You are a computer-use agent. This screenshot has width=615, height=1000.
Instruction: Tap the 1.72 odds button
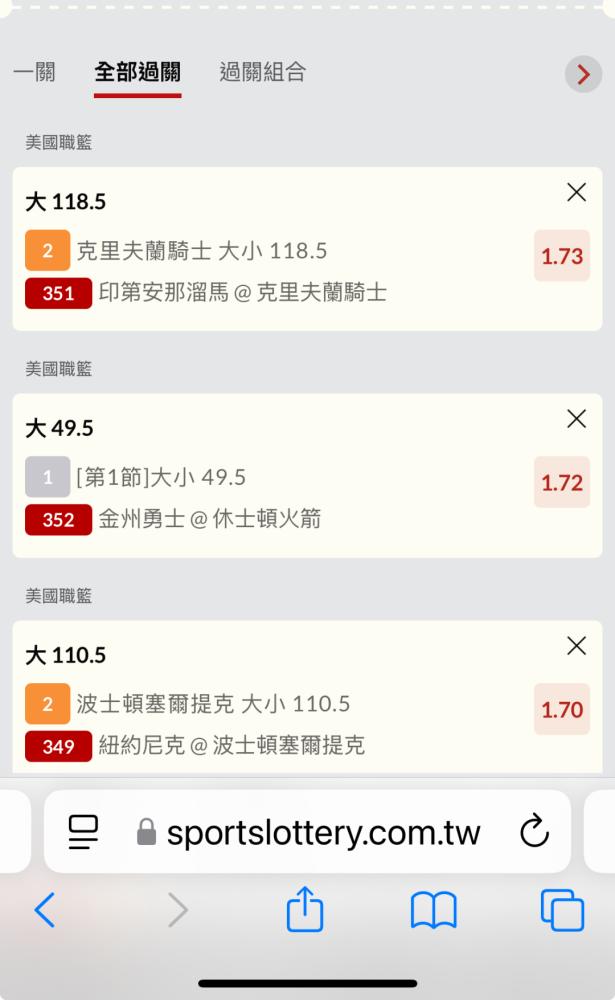coord(562,482)
